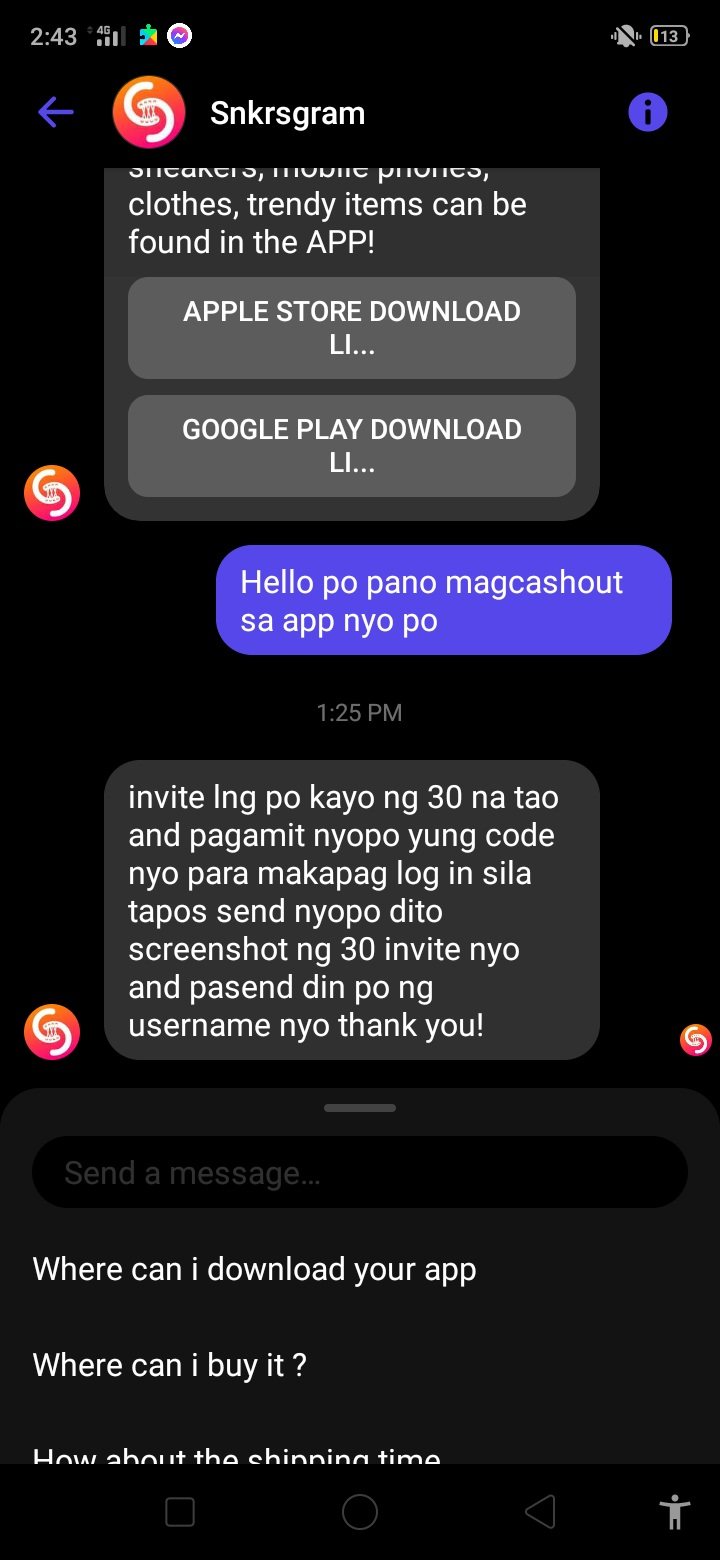Tap Apple Store Download link button
The width and height of the screenshot is (720, 1560).
pyautogui.click(x=352, y=328)
